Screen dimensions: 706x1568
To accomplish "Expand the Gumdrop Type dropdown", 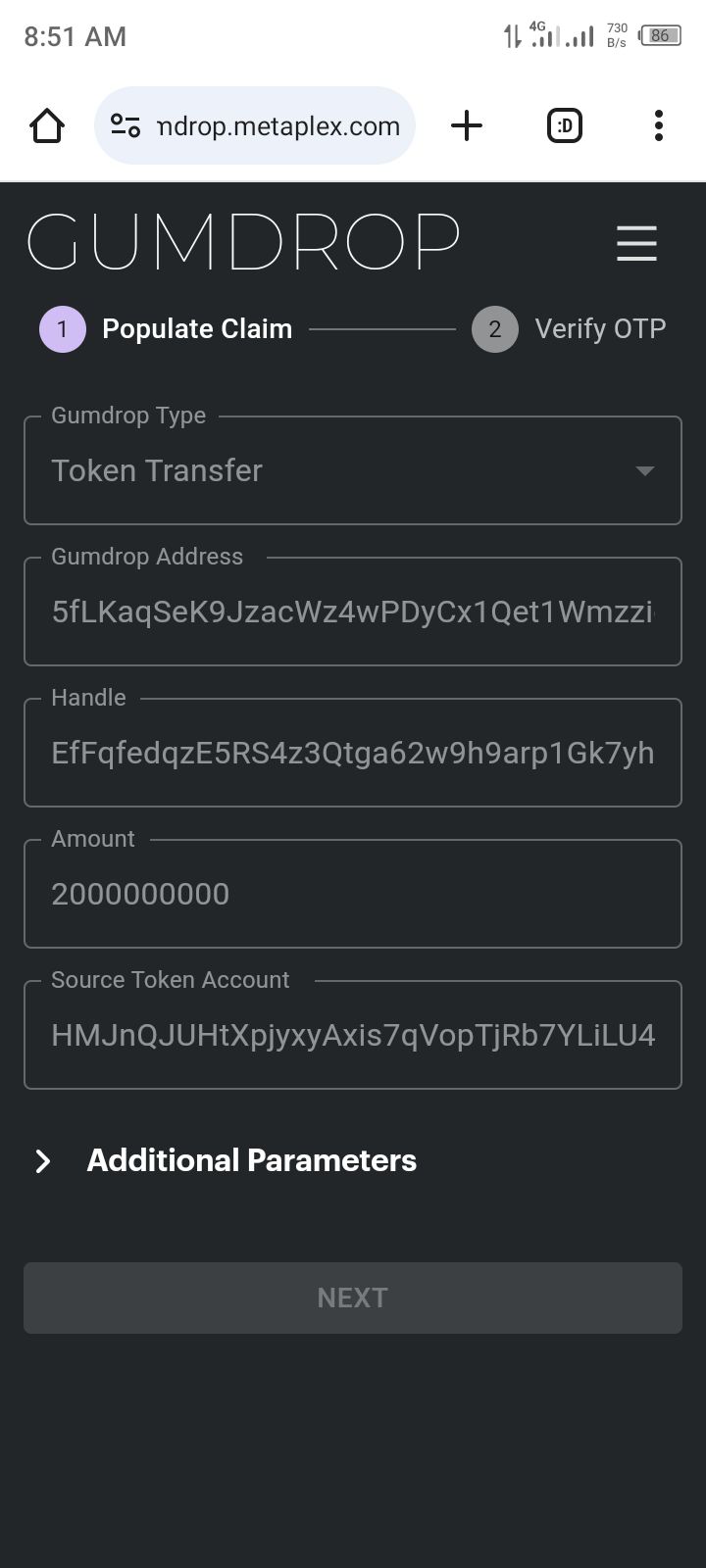I will point(352,471).
